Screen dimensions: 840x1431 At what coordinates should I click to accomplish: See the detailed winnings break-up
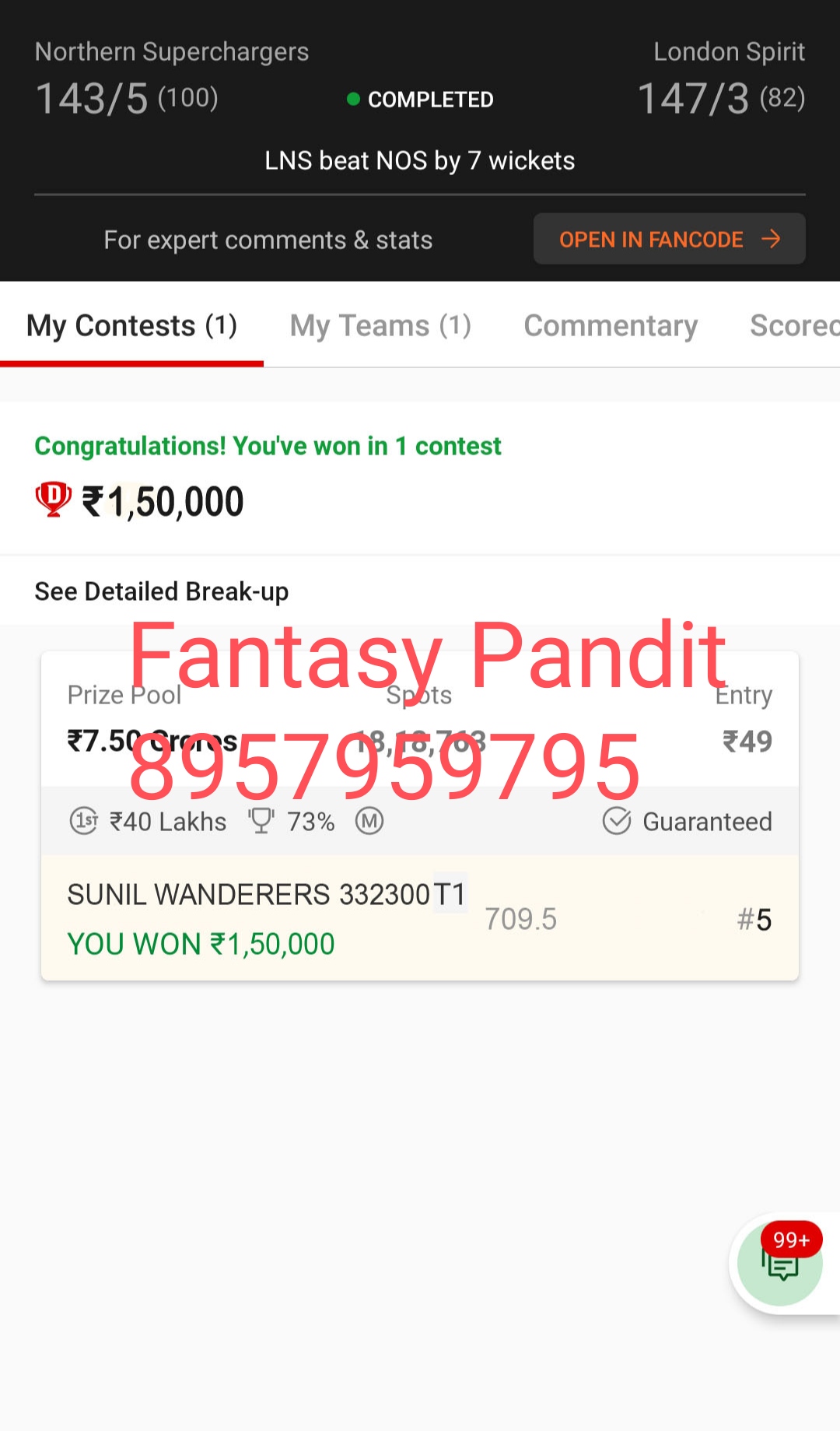click(162, 591)
